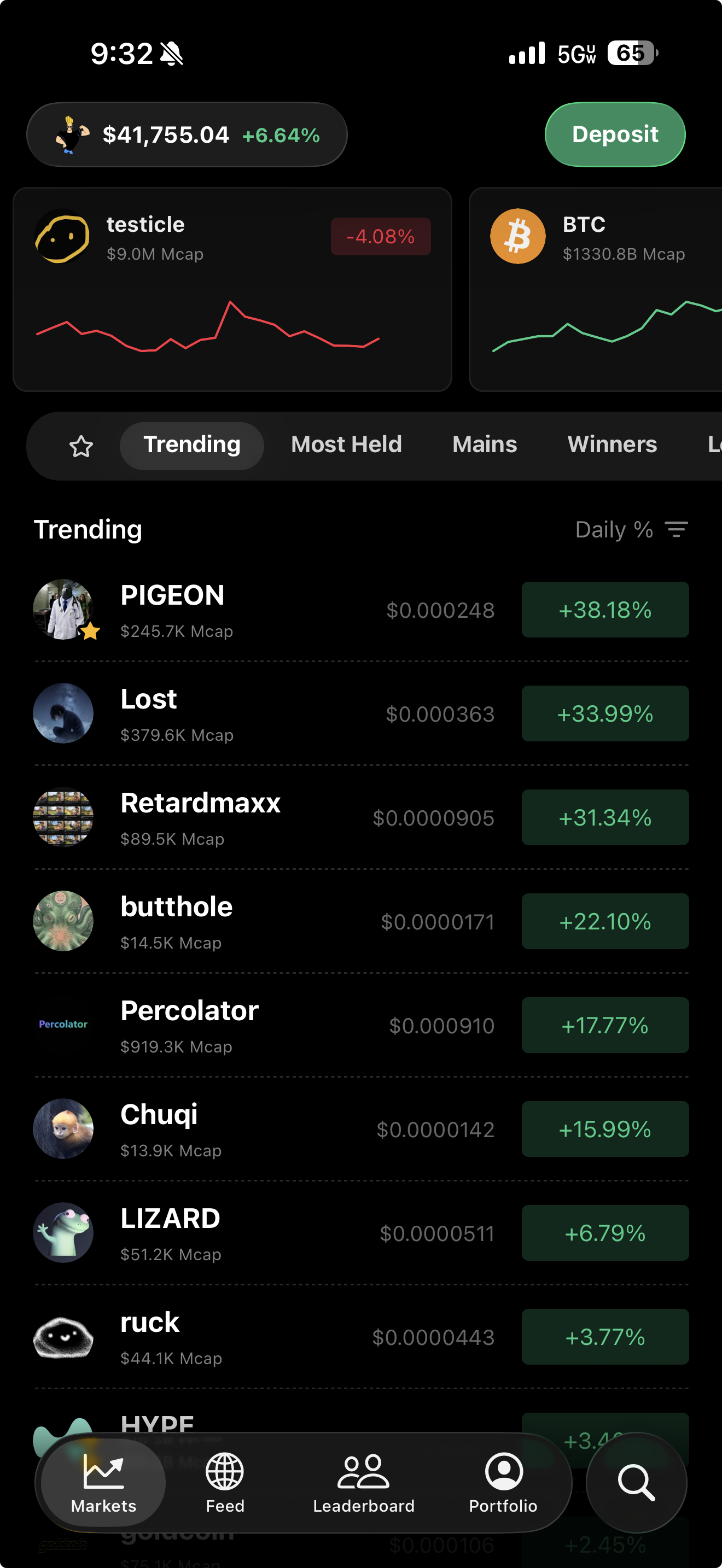Tap the sort filter icon beside Daily %
This screenshot has width=722, height=1568.
point(677,530)
